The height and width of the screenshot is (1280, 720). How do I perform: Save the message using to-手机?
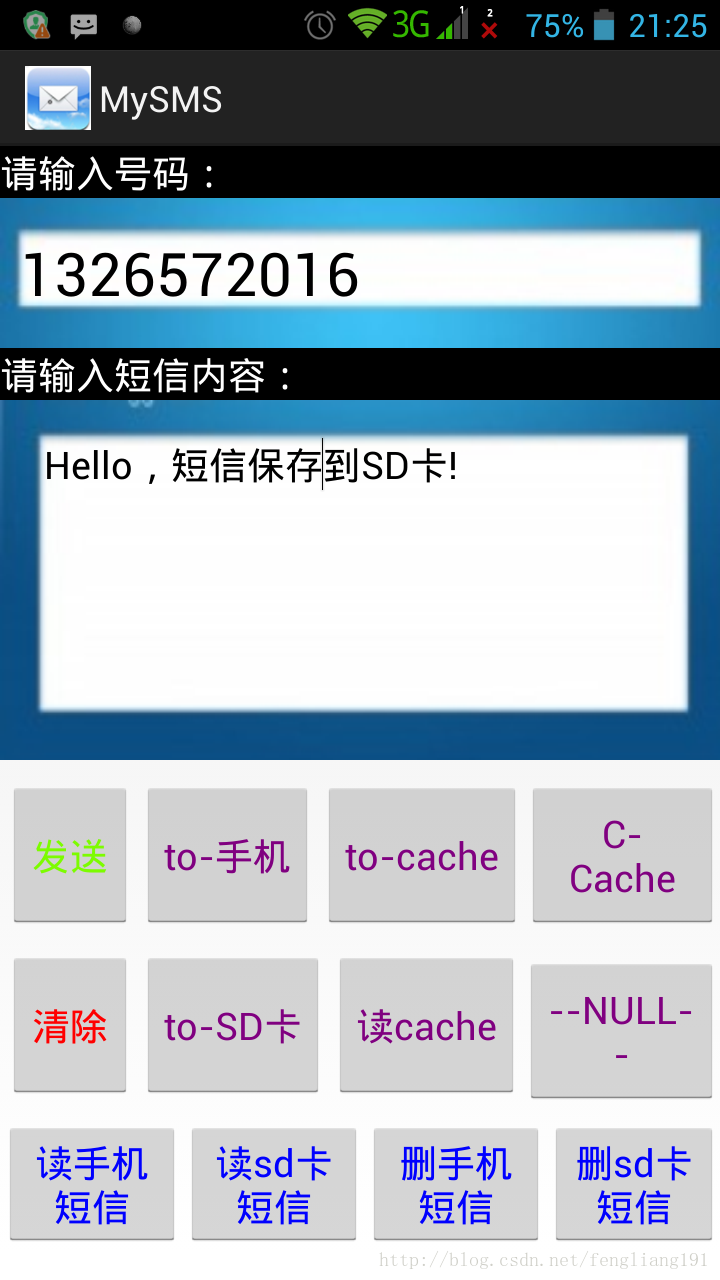click(x=227, y=856)
